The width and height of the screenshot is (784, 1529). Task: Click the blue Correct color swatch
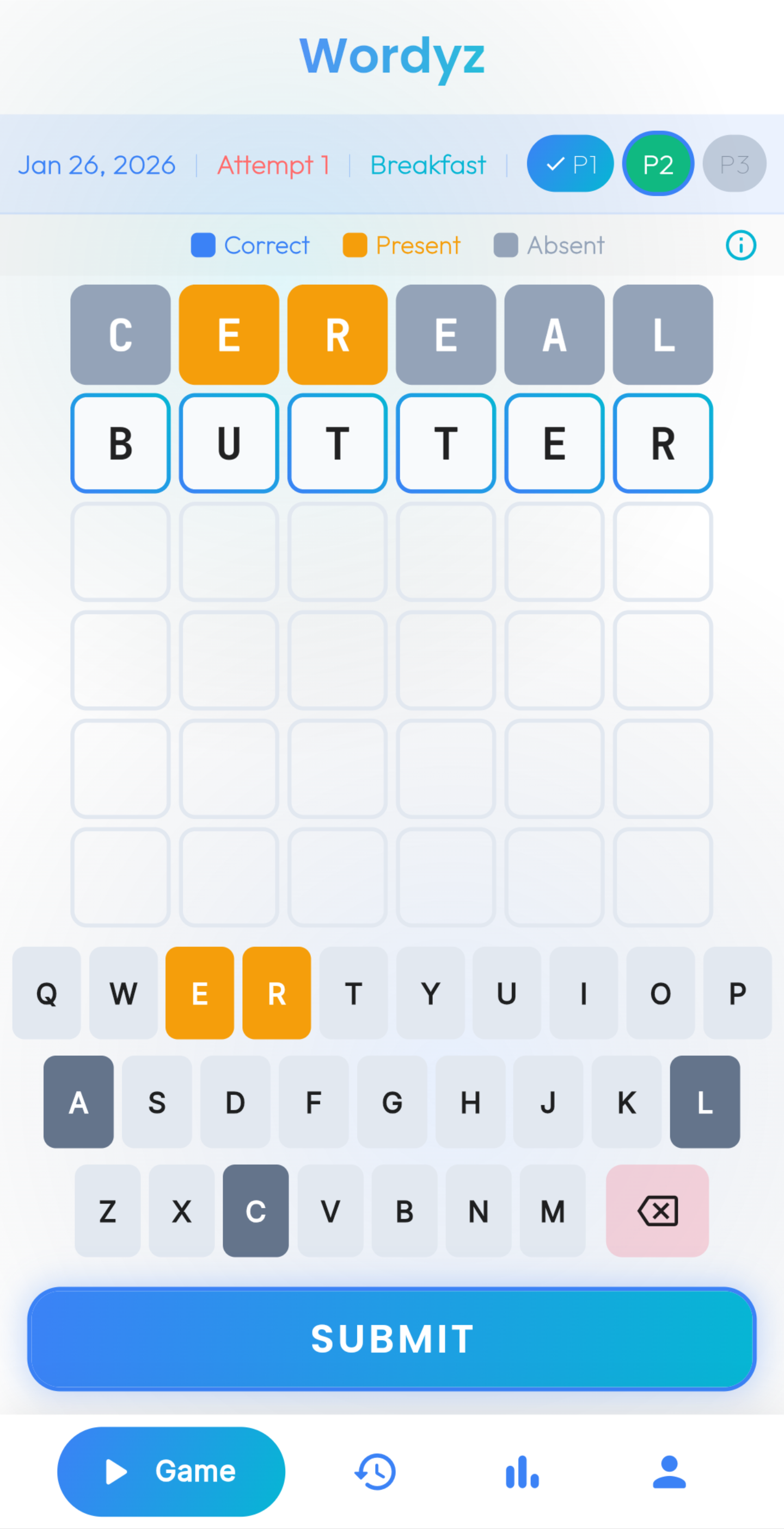(203, 245)
